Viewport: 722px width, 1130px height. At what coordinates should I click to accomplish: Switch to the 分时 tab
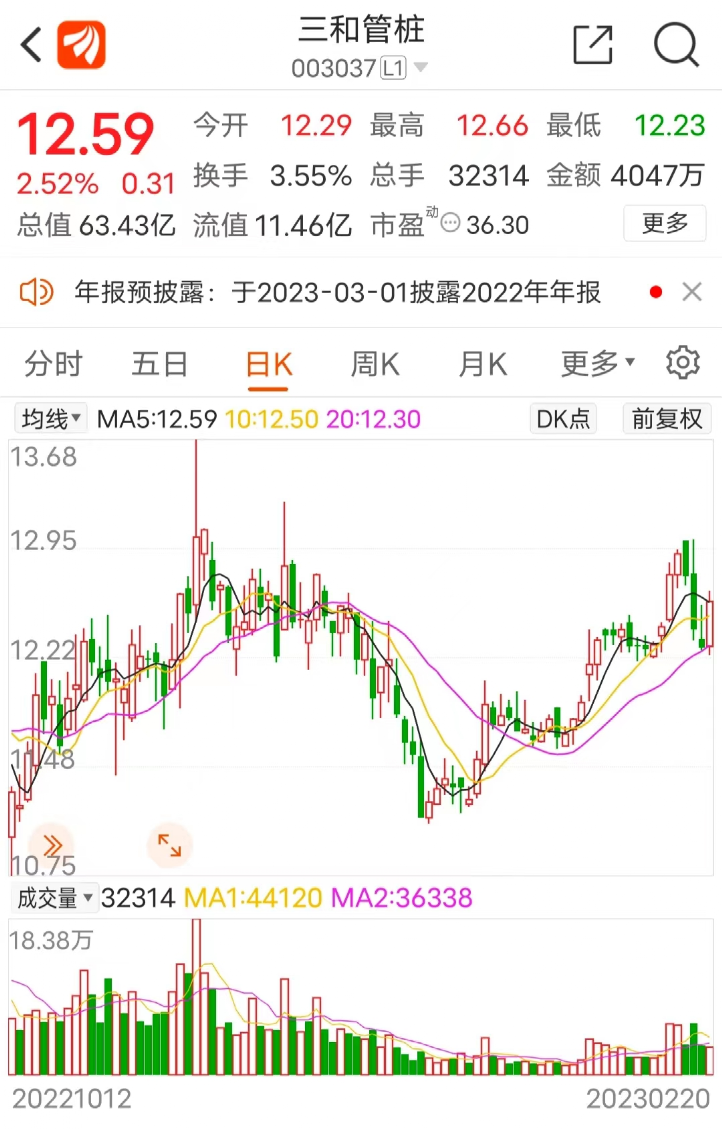tap(54, 364)
